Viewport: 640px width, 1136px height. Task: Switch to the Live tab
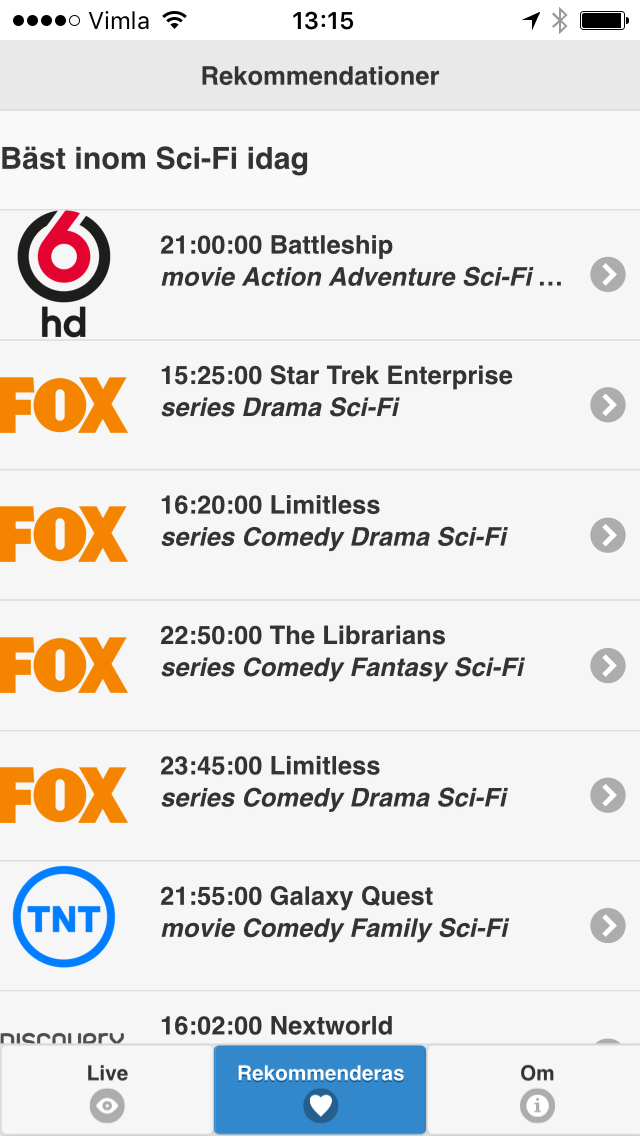[x=107, y=1090]
